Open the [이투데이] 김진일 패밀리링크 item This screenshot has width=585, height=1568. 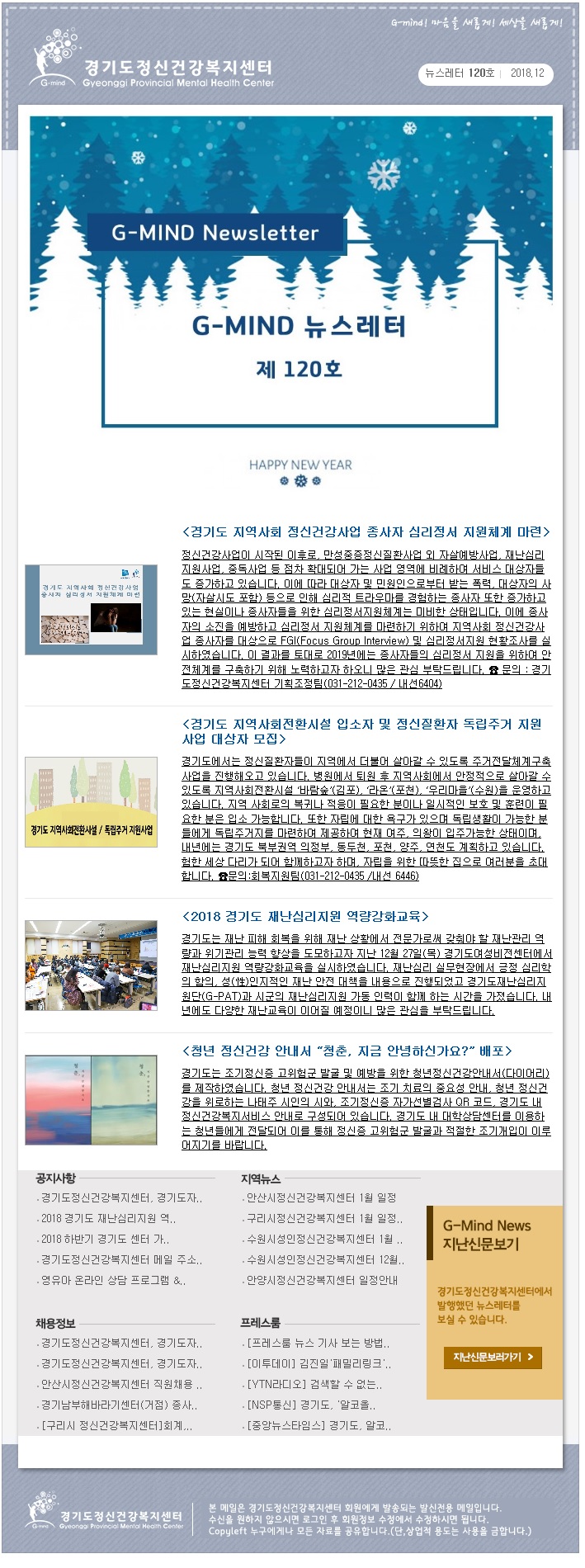tap(318, 1363)
